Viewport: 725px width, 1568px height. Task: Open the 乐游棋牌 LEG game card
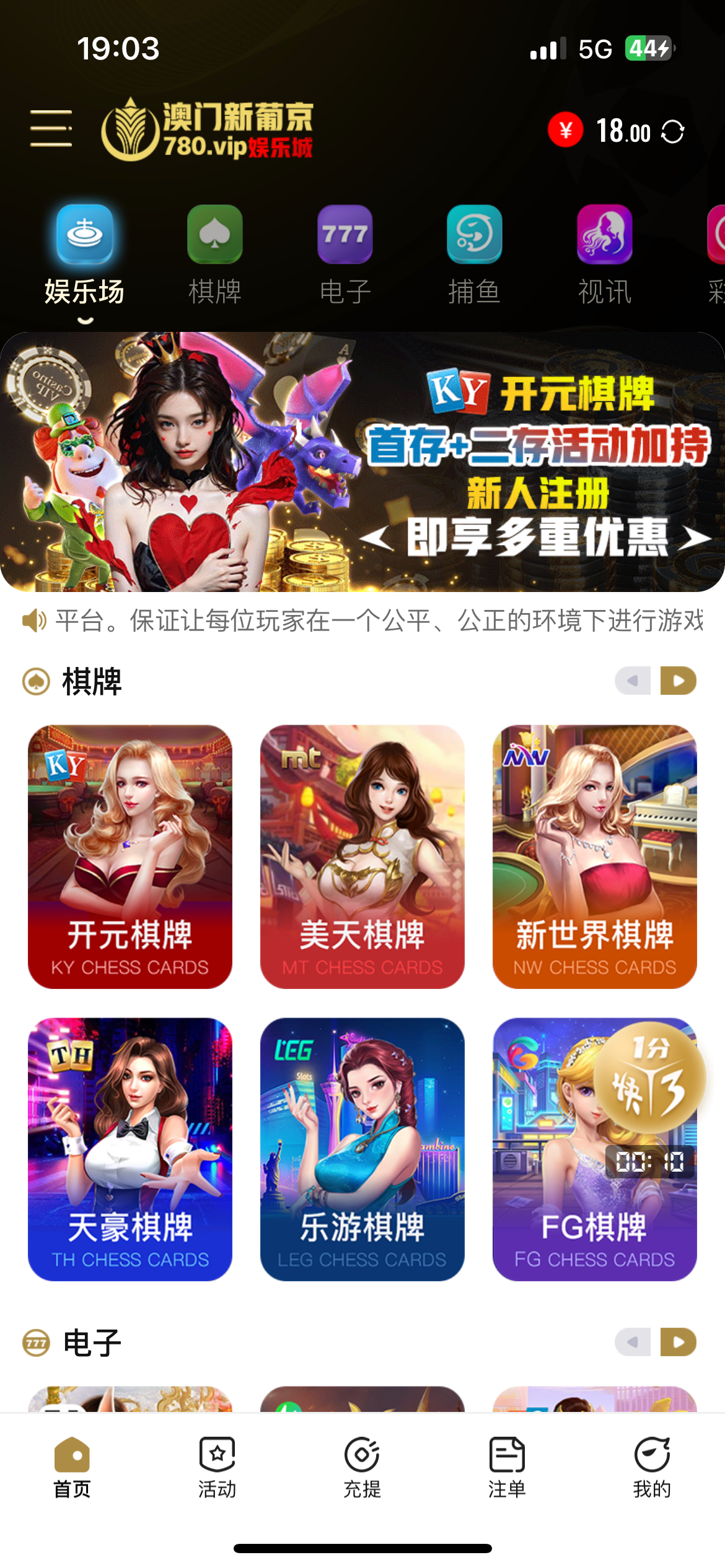[362, 1149]
